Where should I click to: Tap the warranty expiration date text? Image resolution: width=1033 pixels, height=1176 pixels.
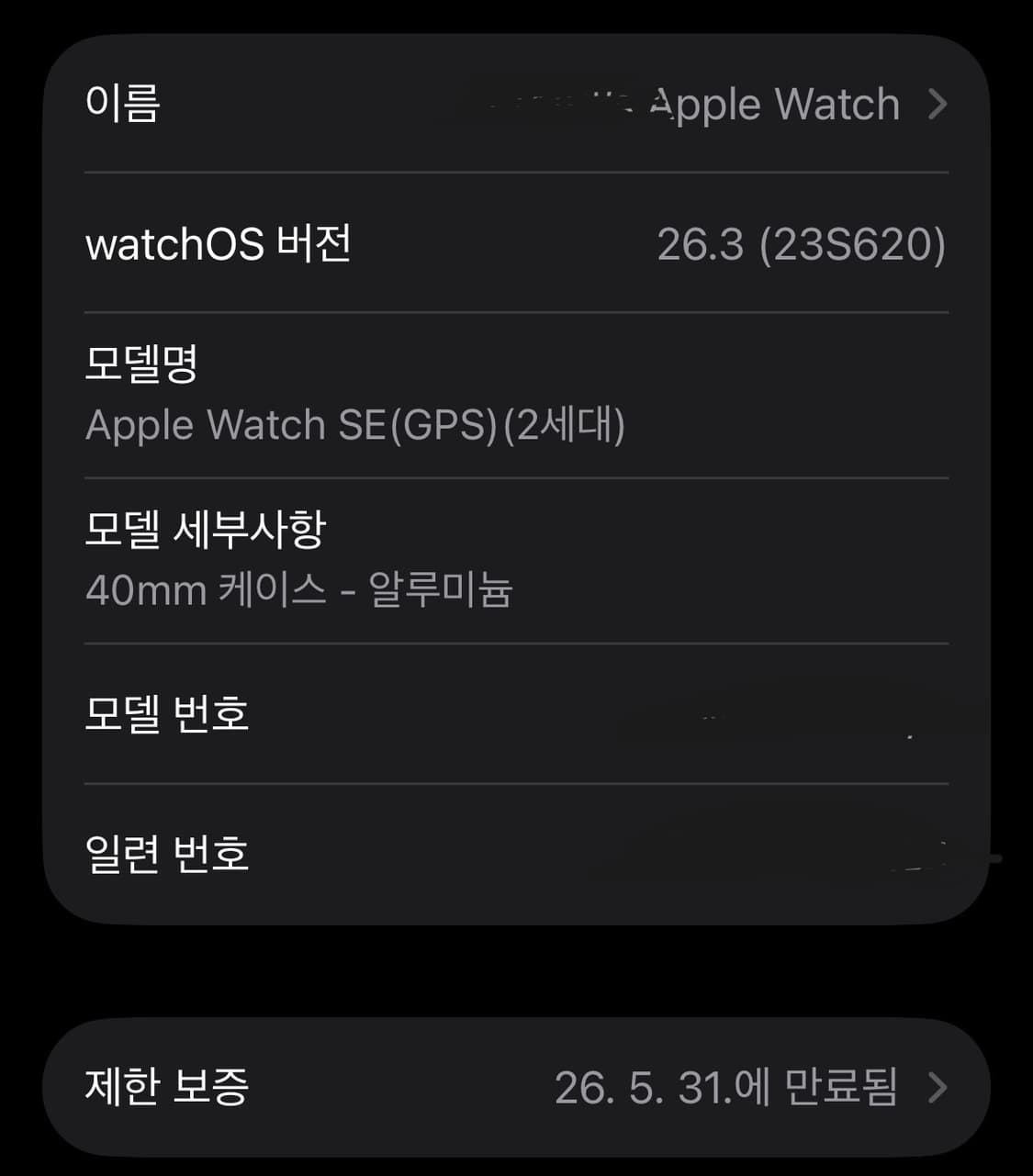730,1088
